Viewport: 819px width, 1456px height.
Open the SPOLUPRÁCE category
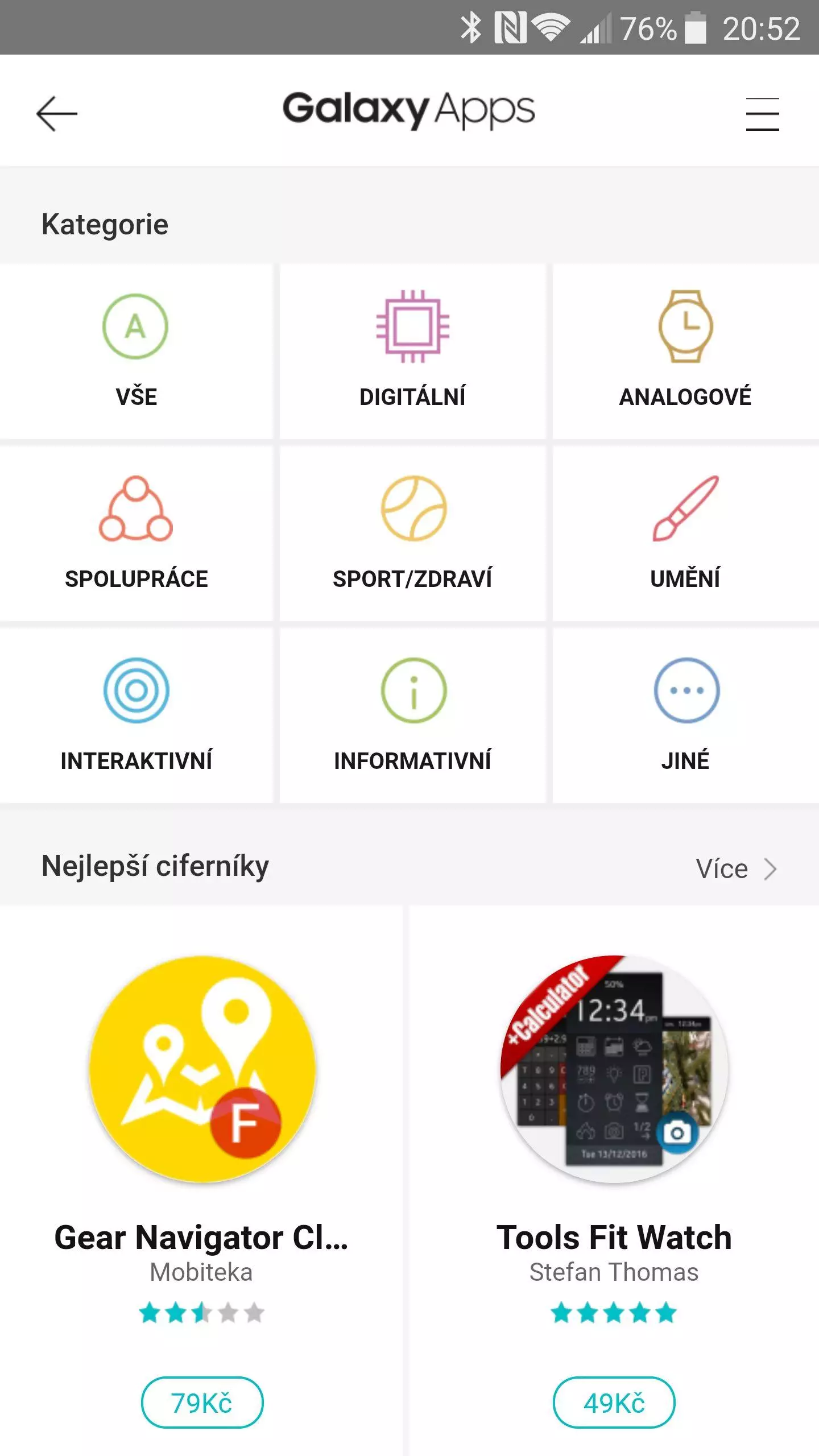136,533
